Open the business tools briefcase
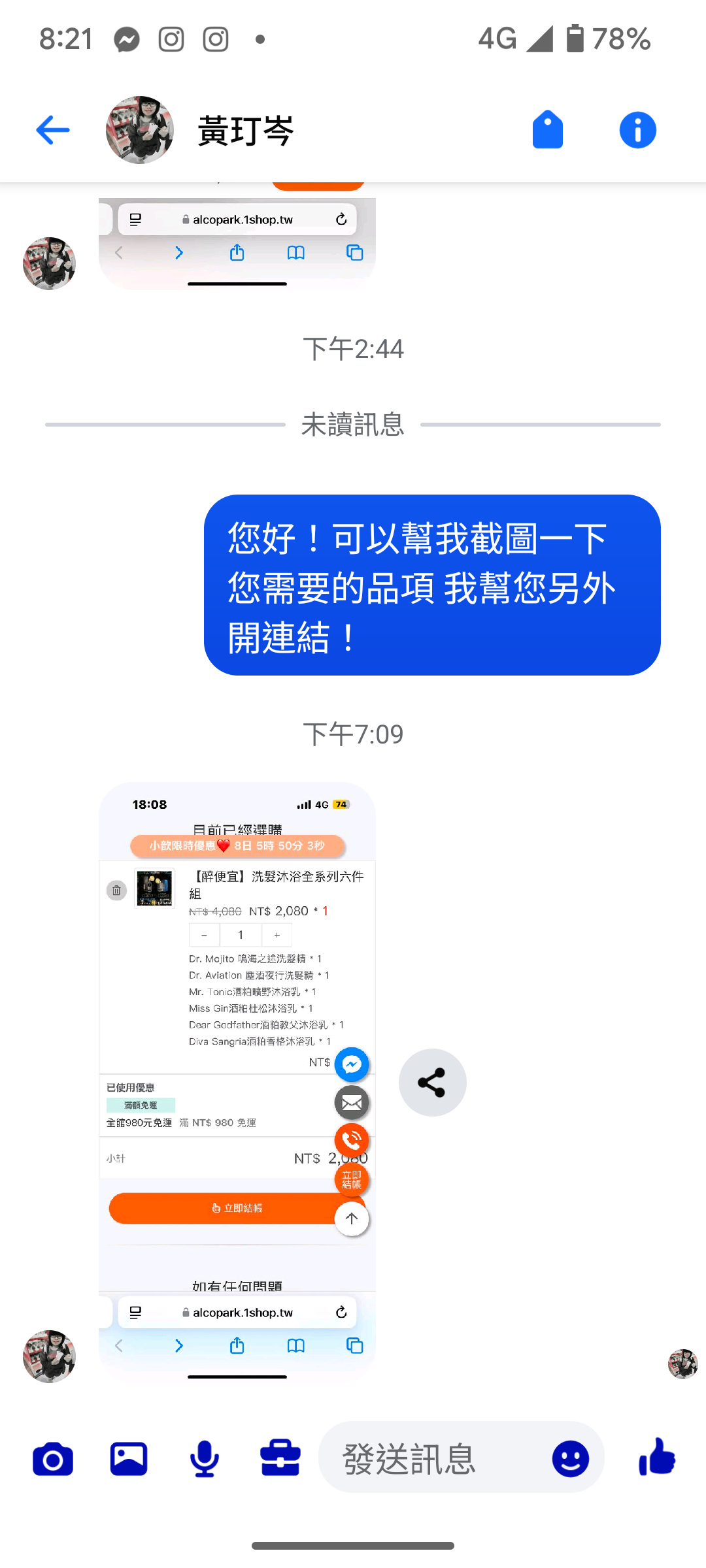This screenshot has height=1568, width=706. 280,1459
